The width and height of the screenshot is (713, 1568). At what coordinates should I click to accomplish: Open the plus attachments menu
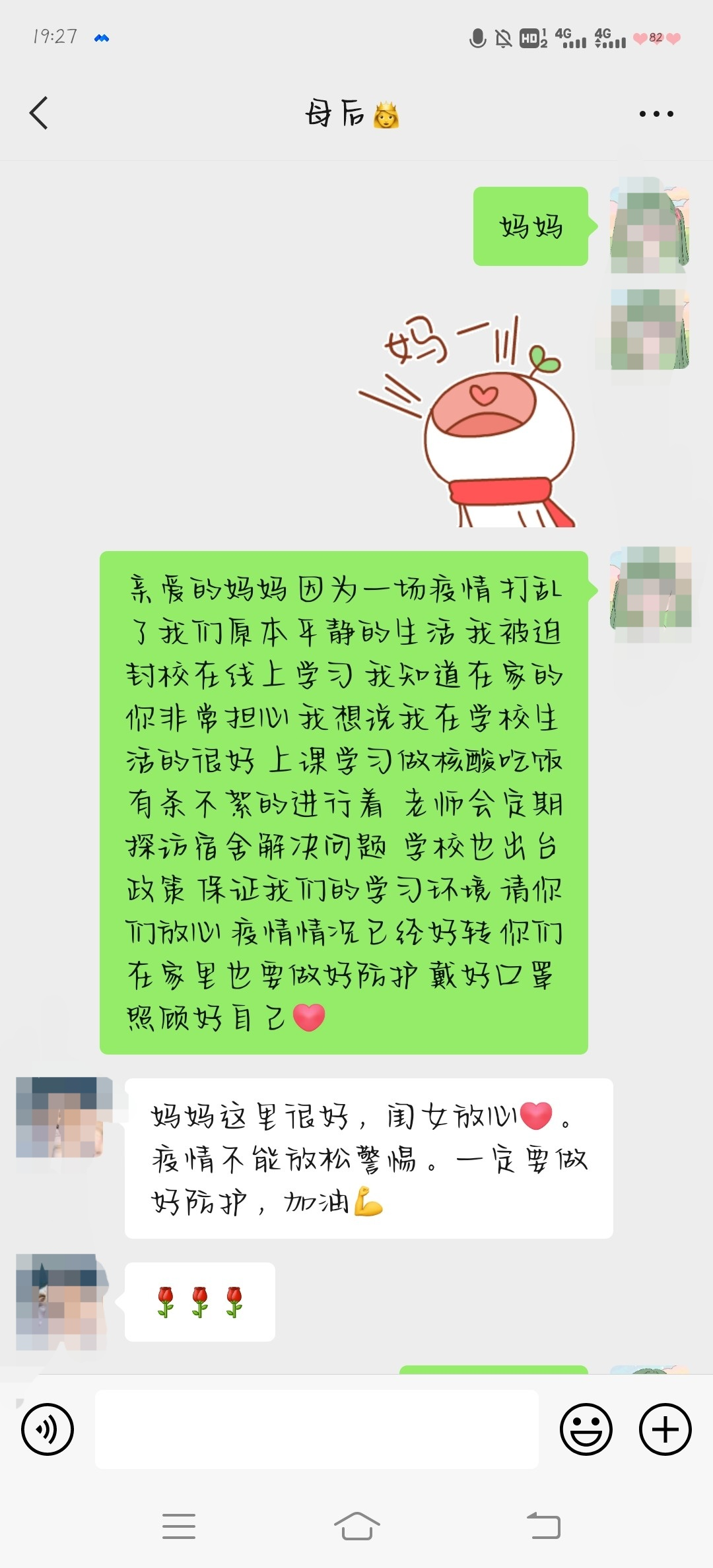[665, 1429]
